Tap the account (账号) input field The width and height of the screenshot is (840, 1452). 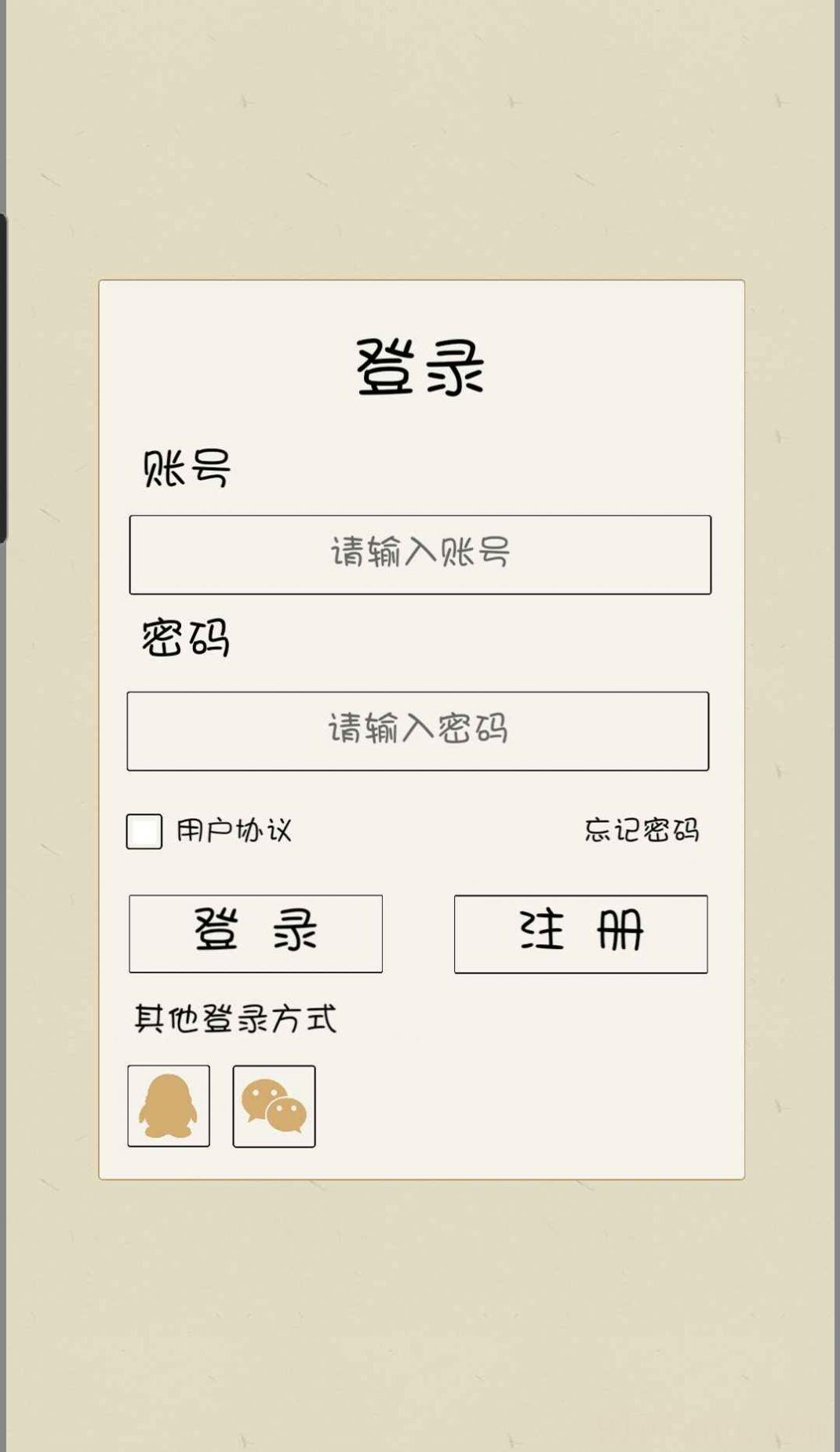pyautogui.click(x=420, y=555)
